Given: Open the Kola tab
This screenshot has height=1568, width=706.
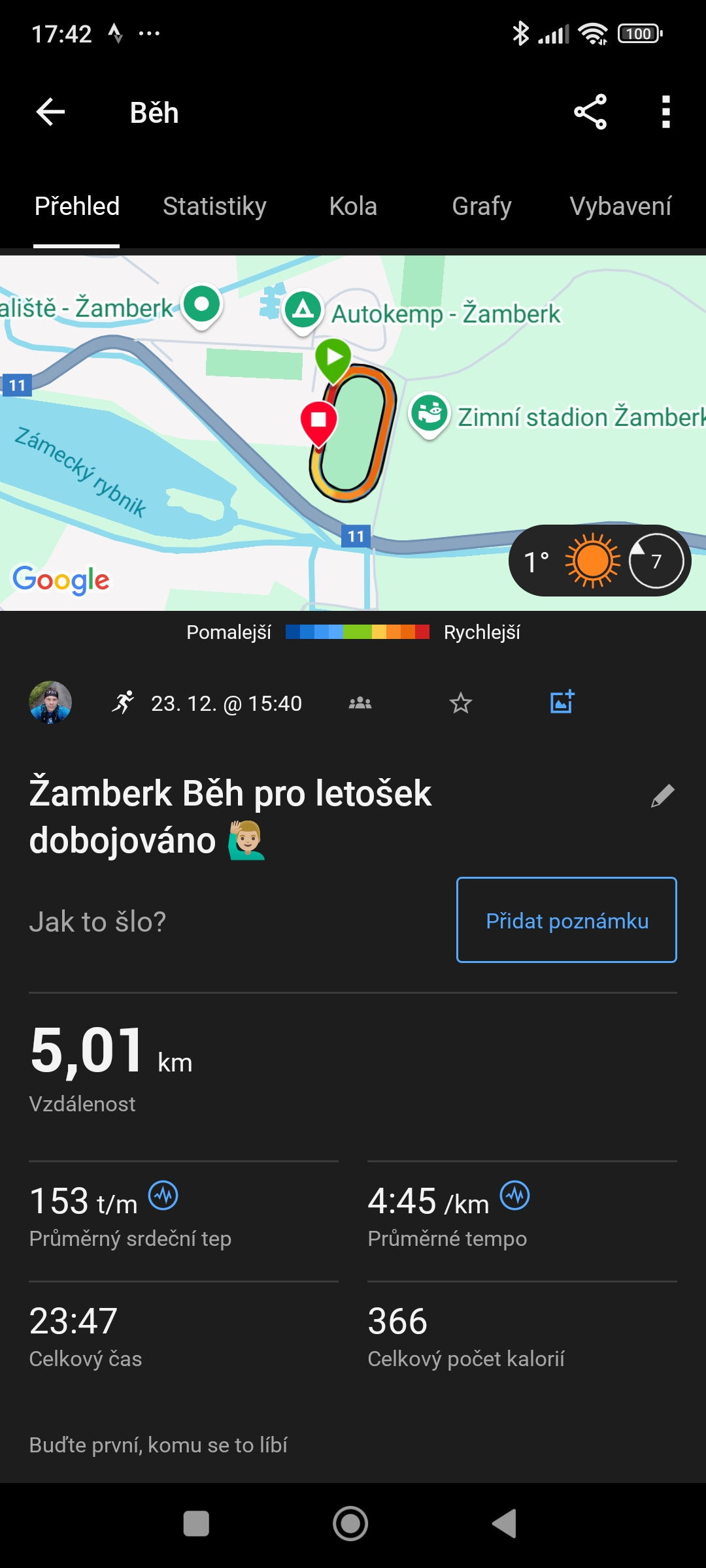Looking at the screenshot, I should click(x=353, y=206).
